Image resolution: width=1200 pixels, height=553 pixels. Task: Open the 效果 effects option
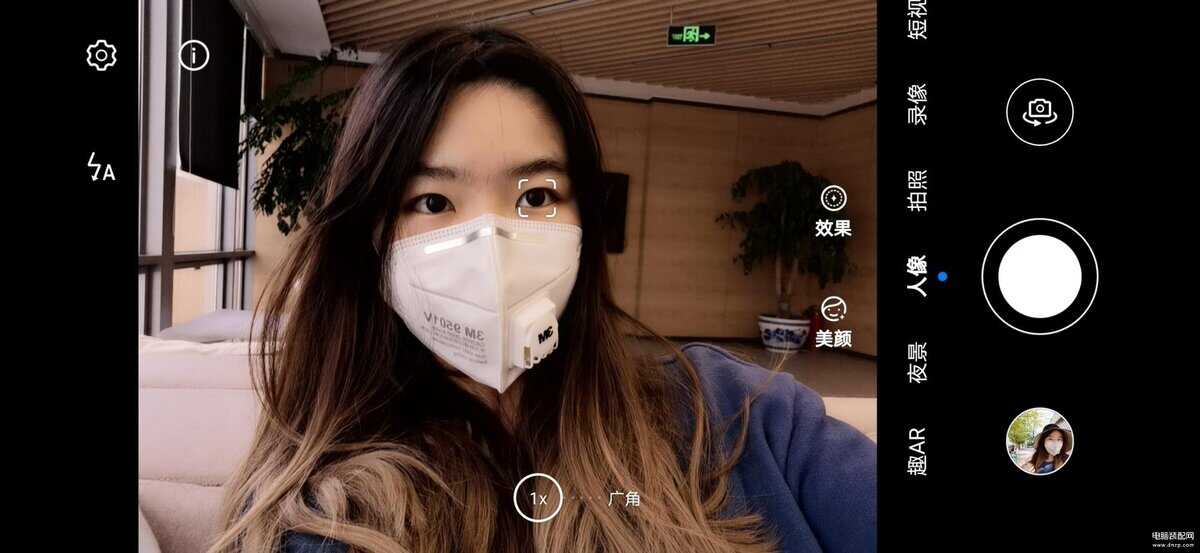pos(833,211)
